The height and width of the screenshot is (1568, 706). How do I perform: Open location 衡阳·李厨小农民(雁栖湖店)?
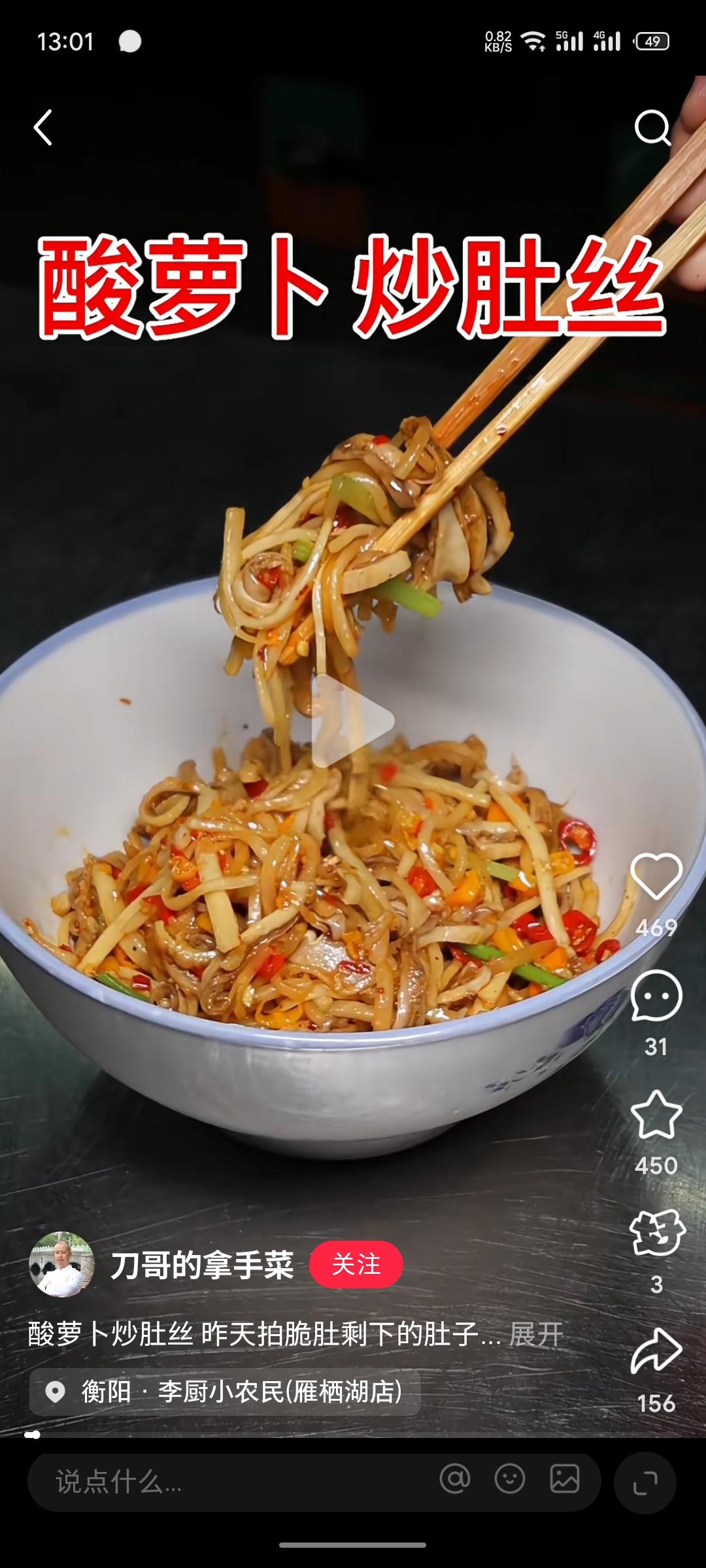point(225,1392)
